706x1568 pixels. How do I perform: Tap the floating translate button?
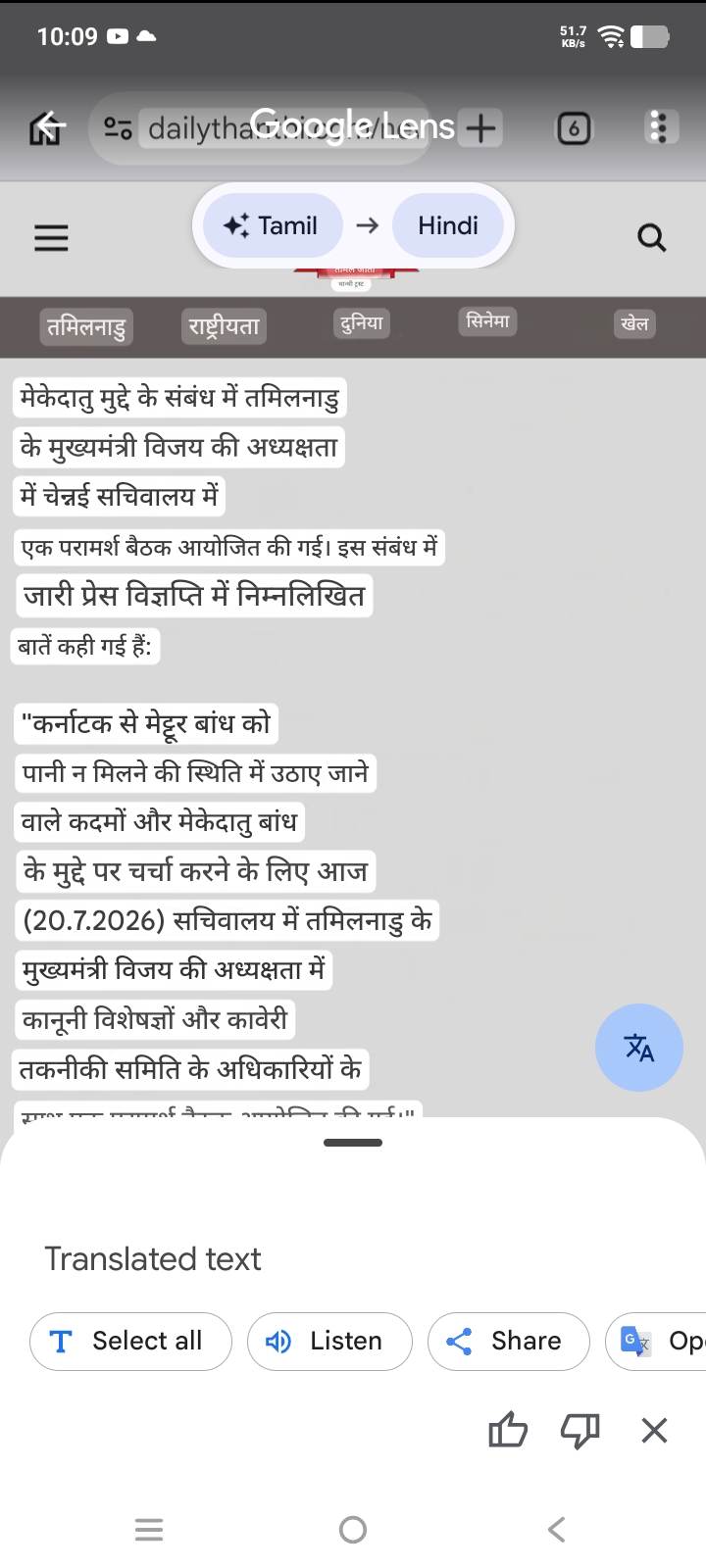click(639, 1048)
